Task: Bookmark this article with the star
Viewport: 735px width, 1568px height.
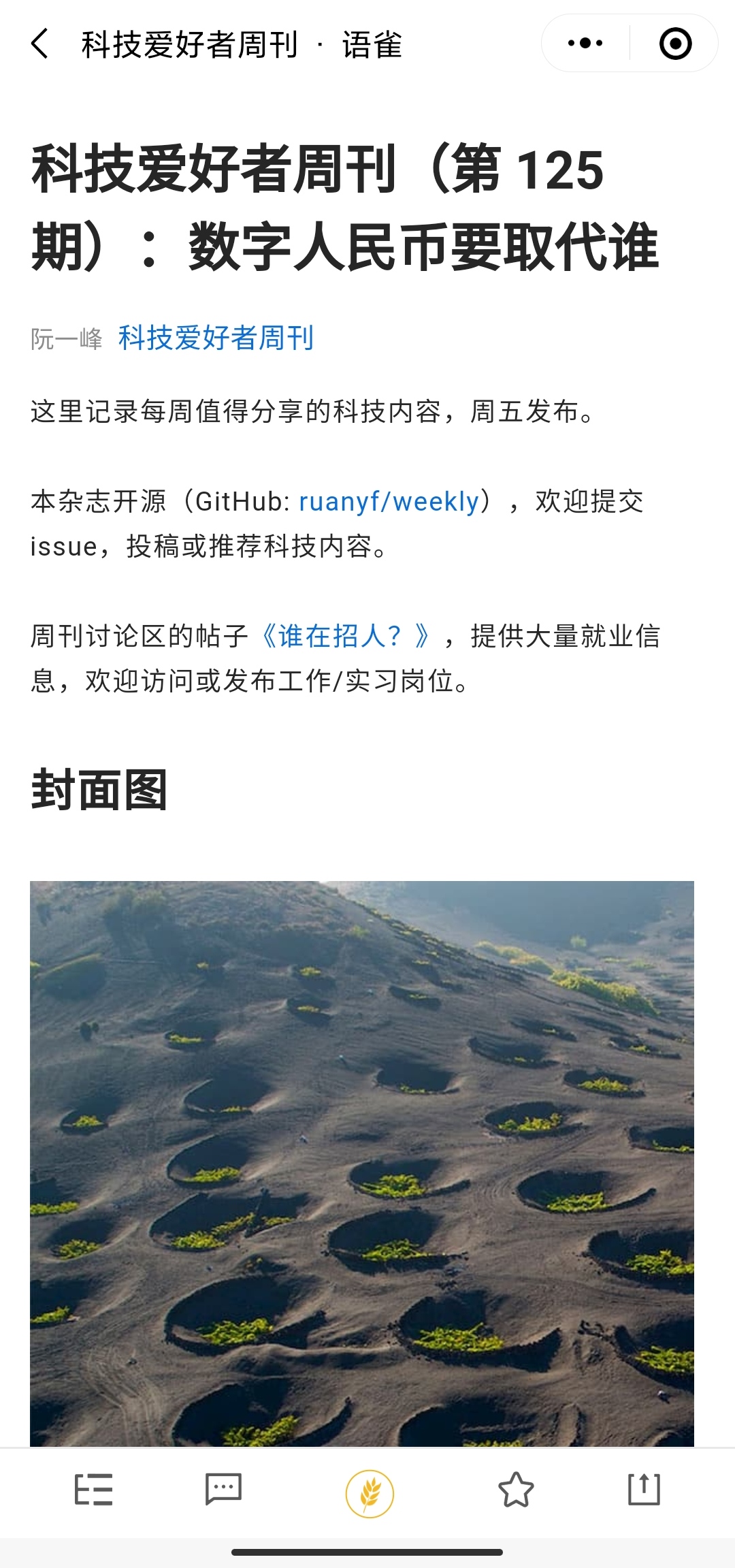Action: tap(516, 1489)
